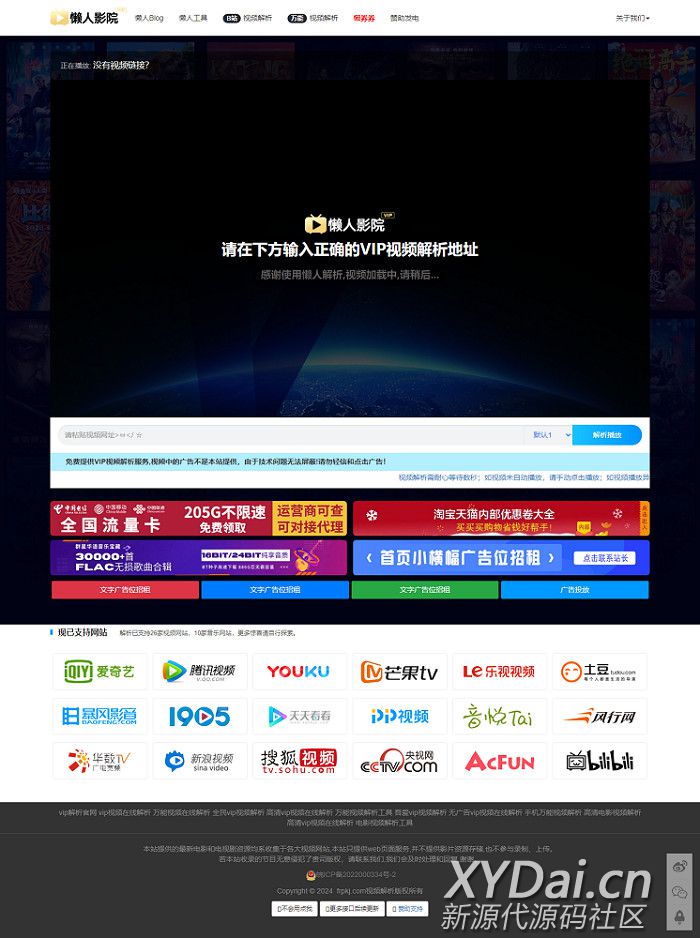Tap the blue 解析播放 button
The image size is (700, 938).
click(x=606, y=435)
